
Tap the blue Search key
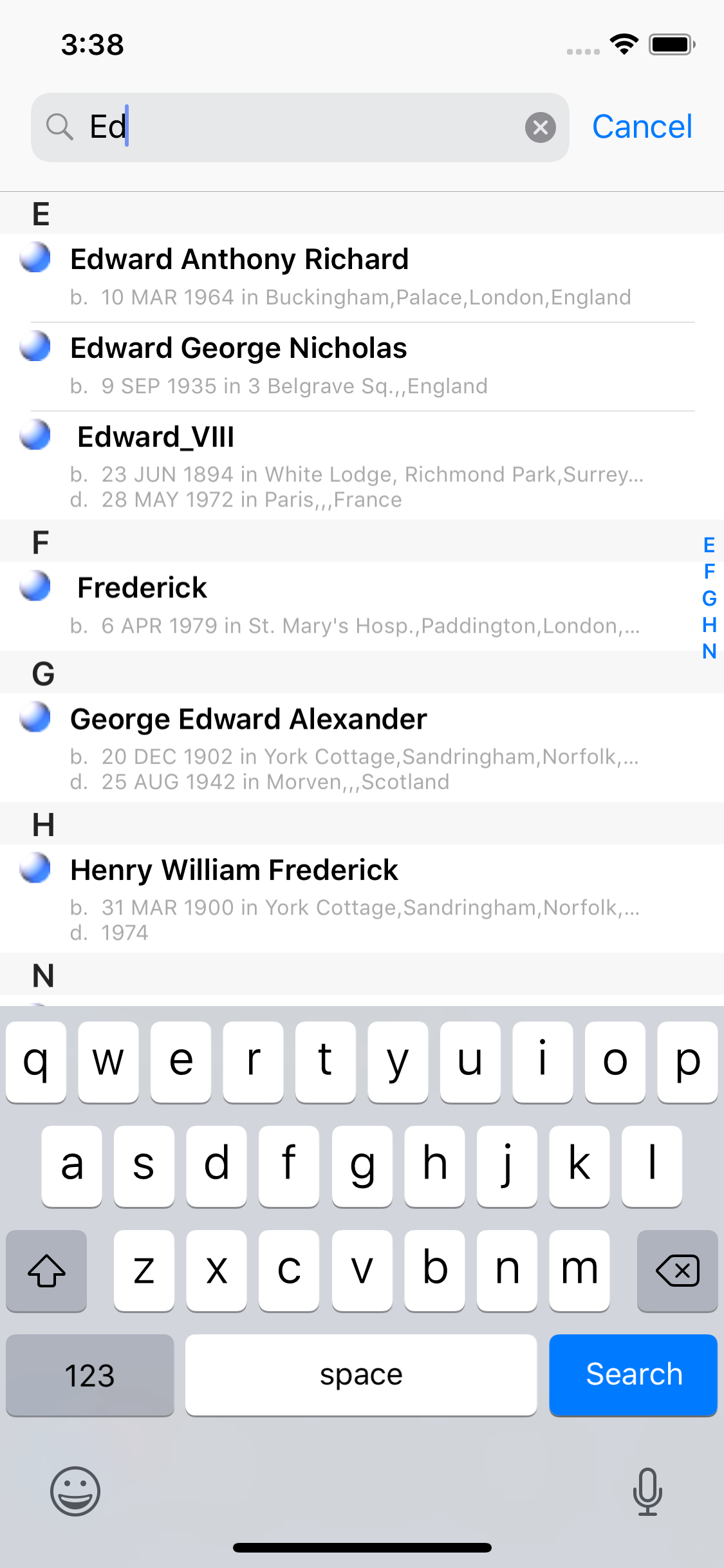click(x=633, y=1374)
